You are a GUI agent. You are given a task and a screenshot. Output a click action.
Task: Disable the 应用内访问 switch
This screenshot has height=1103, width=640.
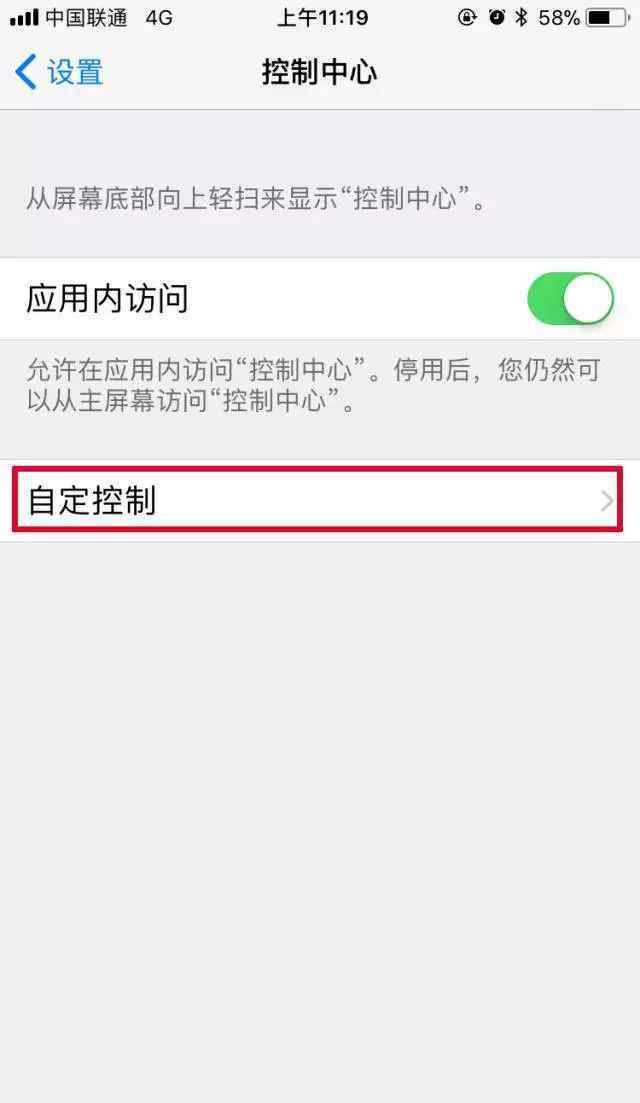(570, 299)
